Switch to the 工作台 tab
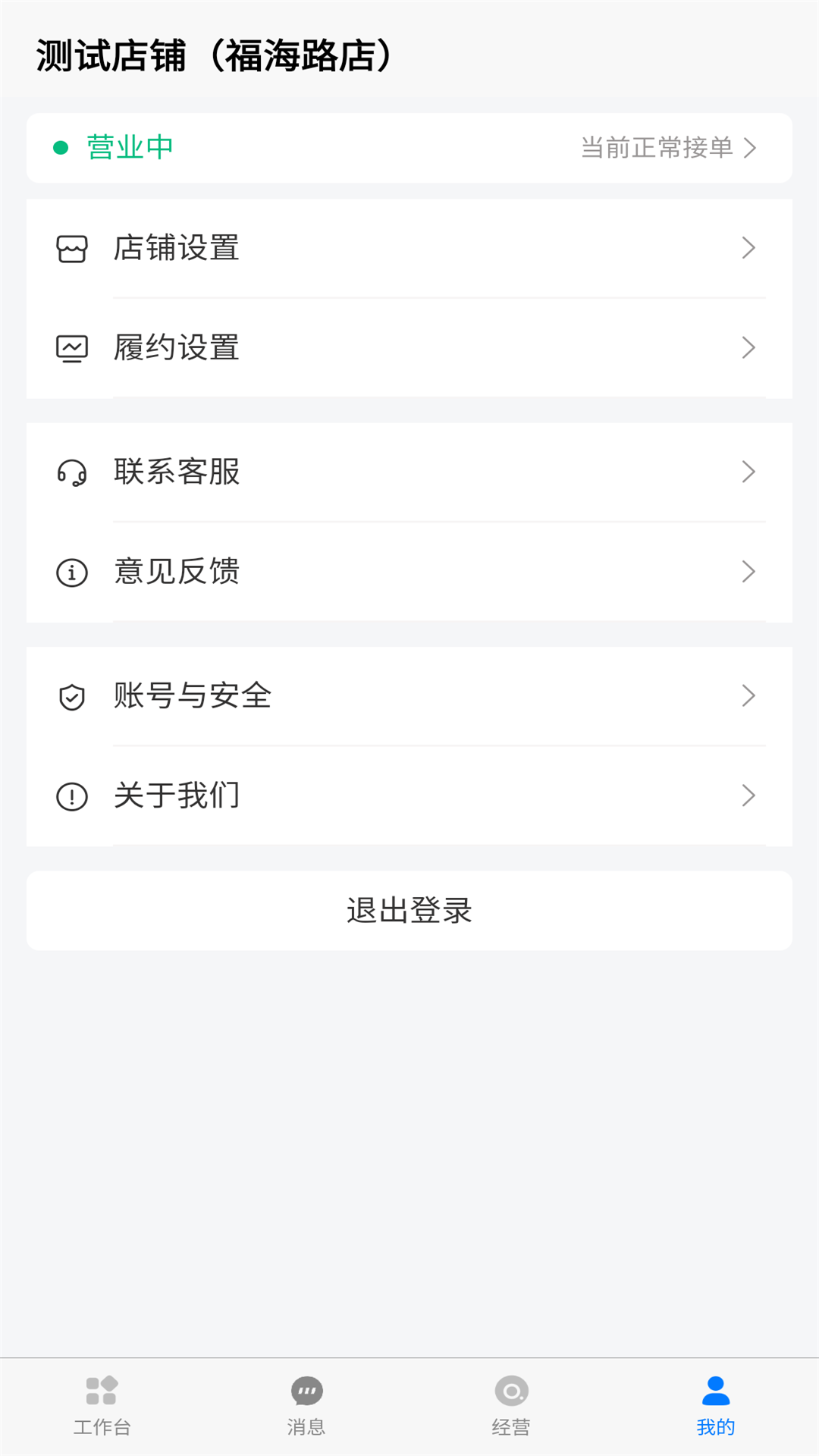819x1456 pixels. coord(102,1405)
